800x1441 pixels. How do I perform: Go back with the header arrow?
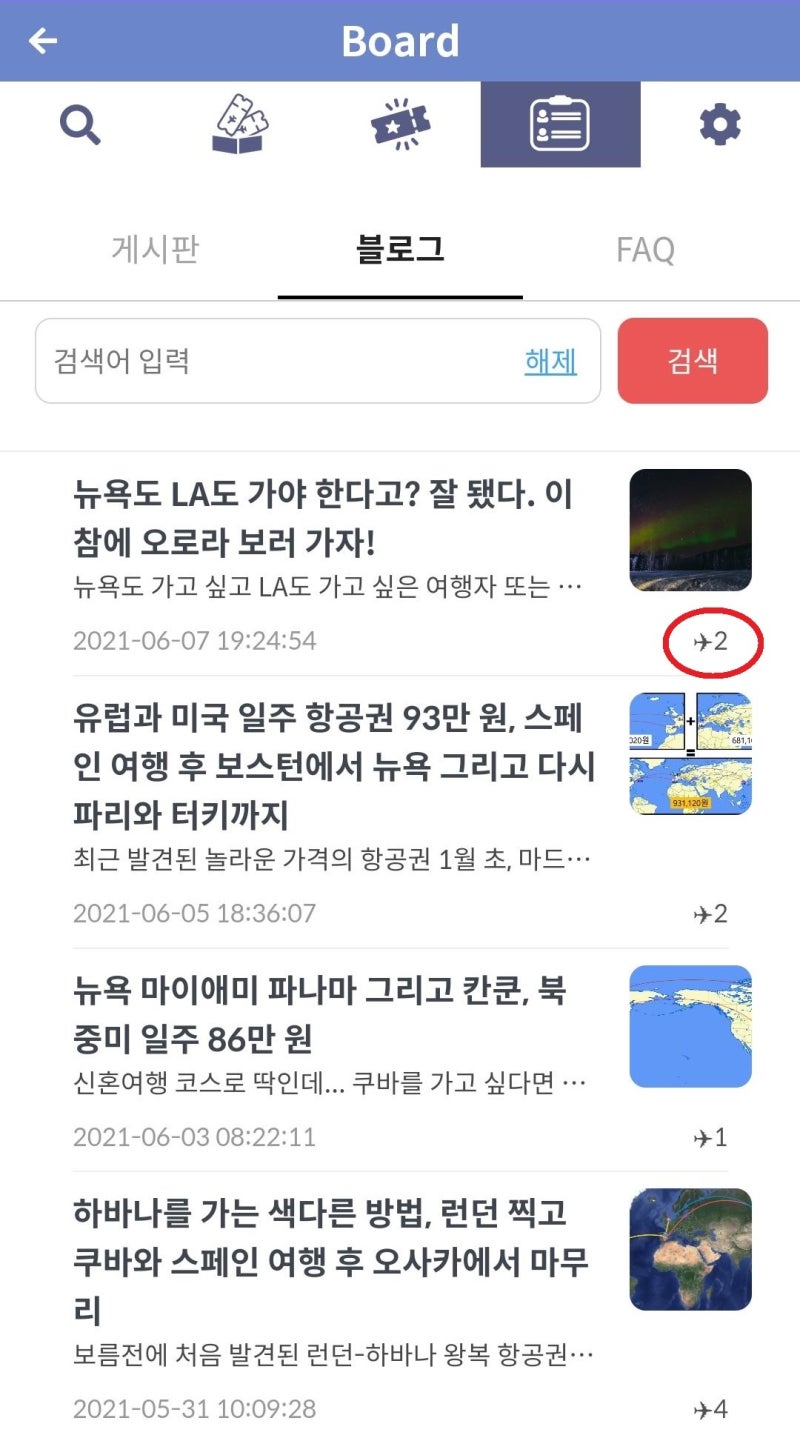pos(43,41)
